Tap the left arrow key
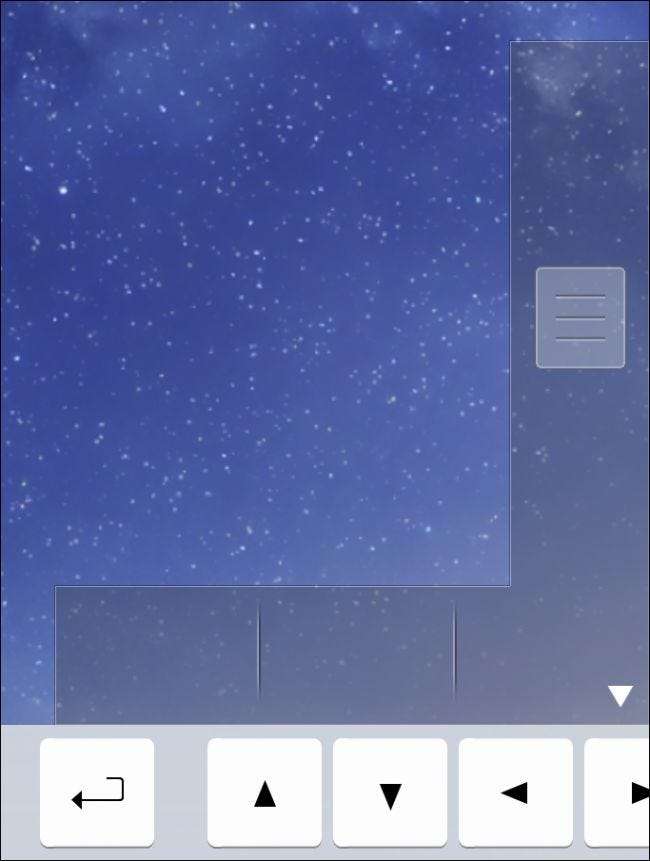650x861 pixels. tap(515, 792)
